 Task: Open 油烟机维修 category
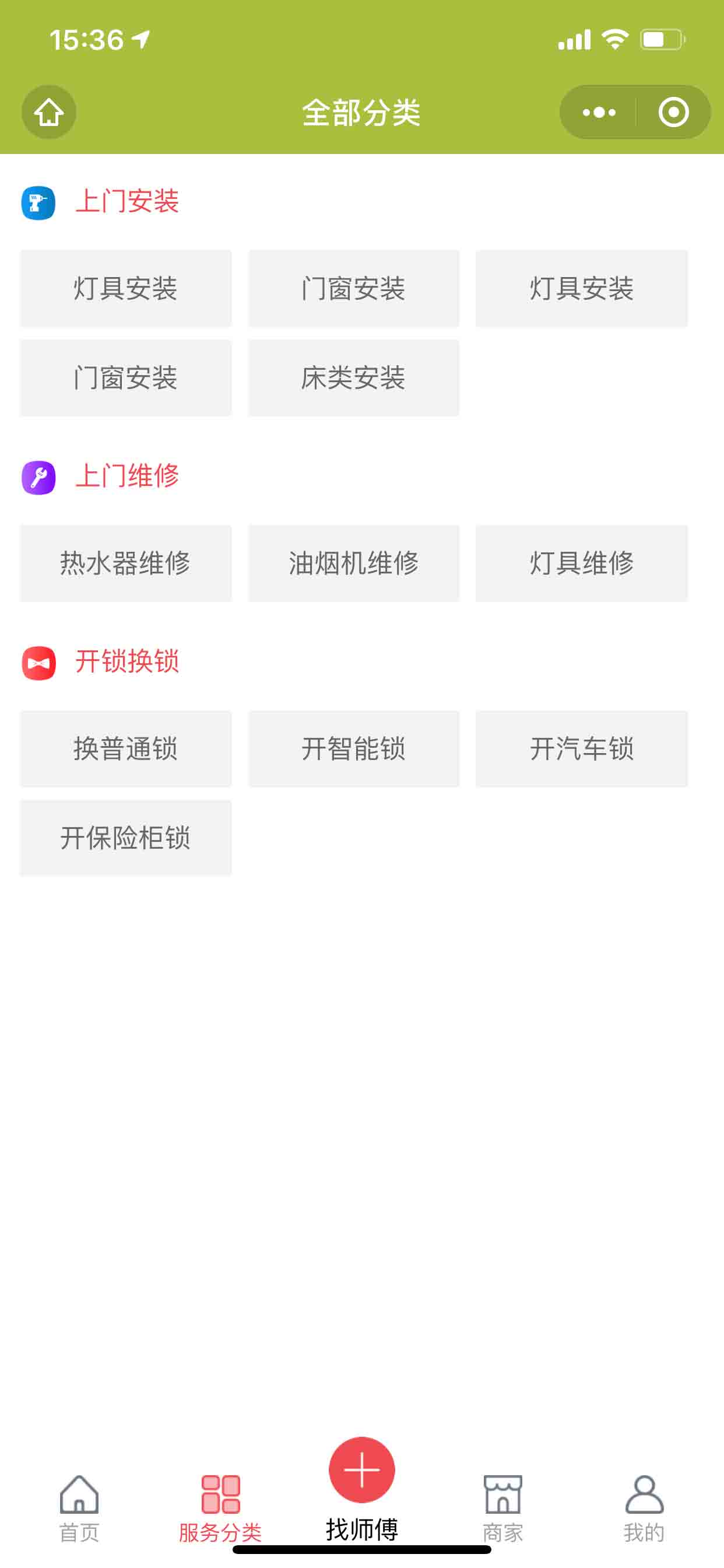[353, 563]
